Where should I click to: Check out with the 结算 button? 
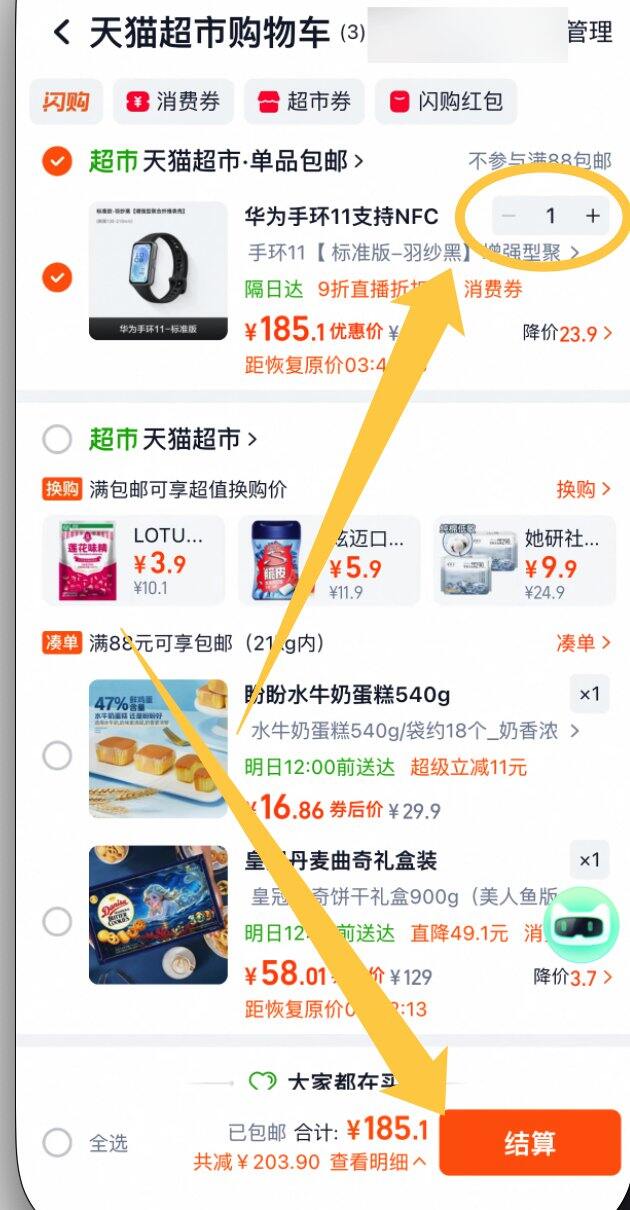coord(529,1143)
